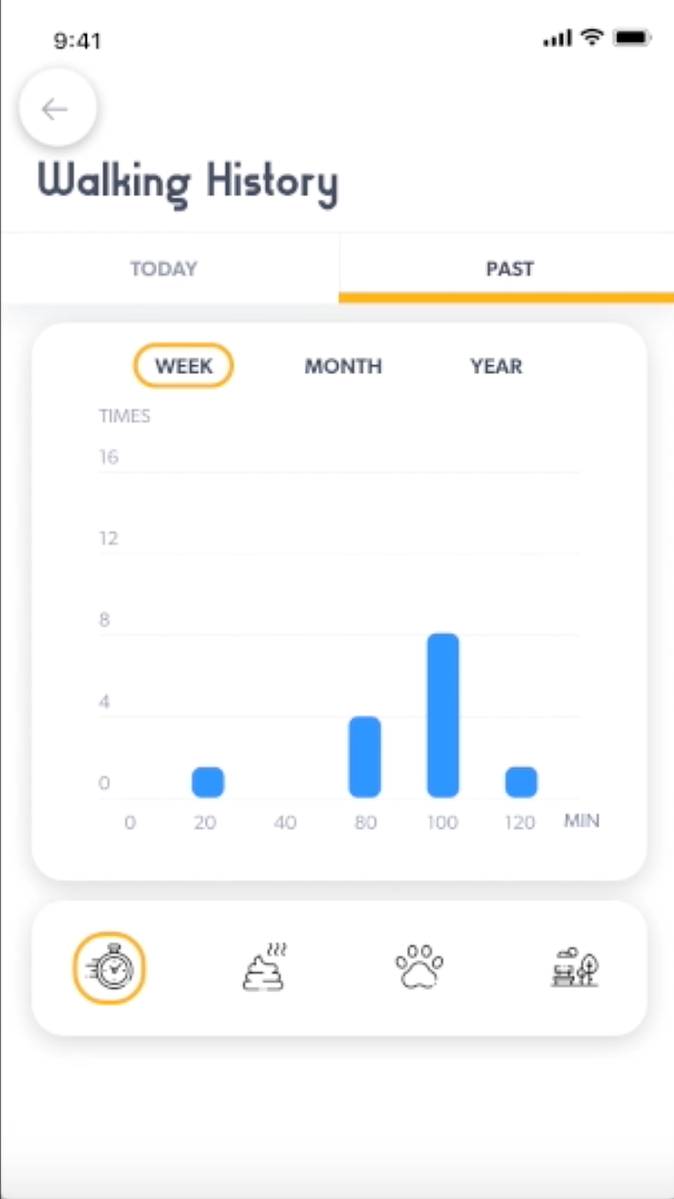Show the MONTH walking statistics
The height and width of the screenshot is (1199, 674).
point(343,366)
